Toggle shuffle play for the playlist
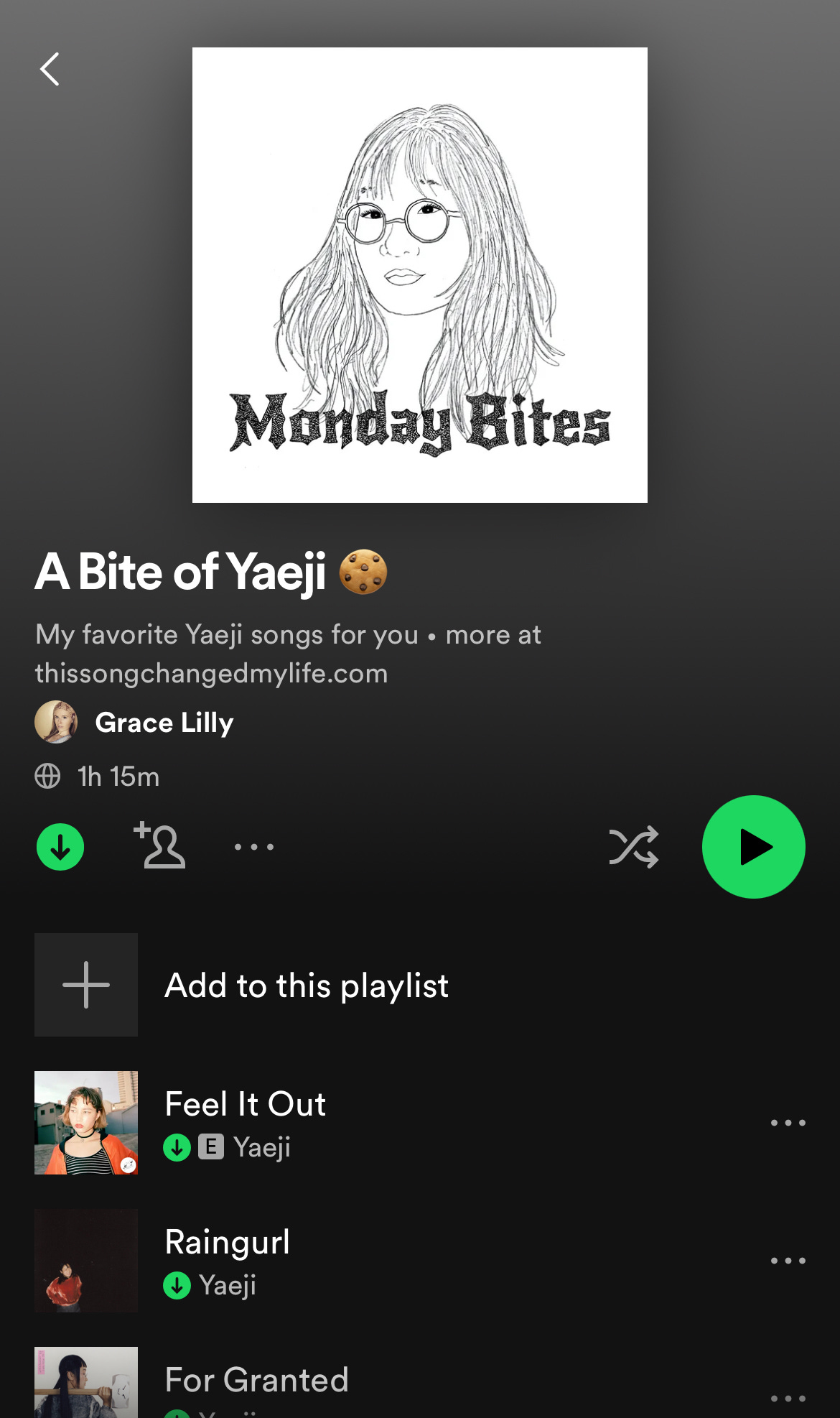840x1418 pixels. (633, 847)
